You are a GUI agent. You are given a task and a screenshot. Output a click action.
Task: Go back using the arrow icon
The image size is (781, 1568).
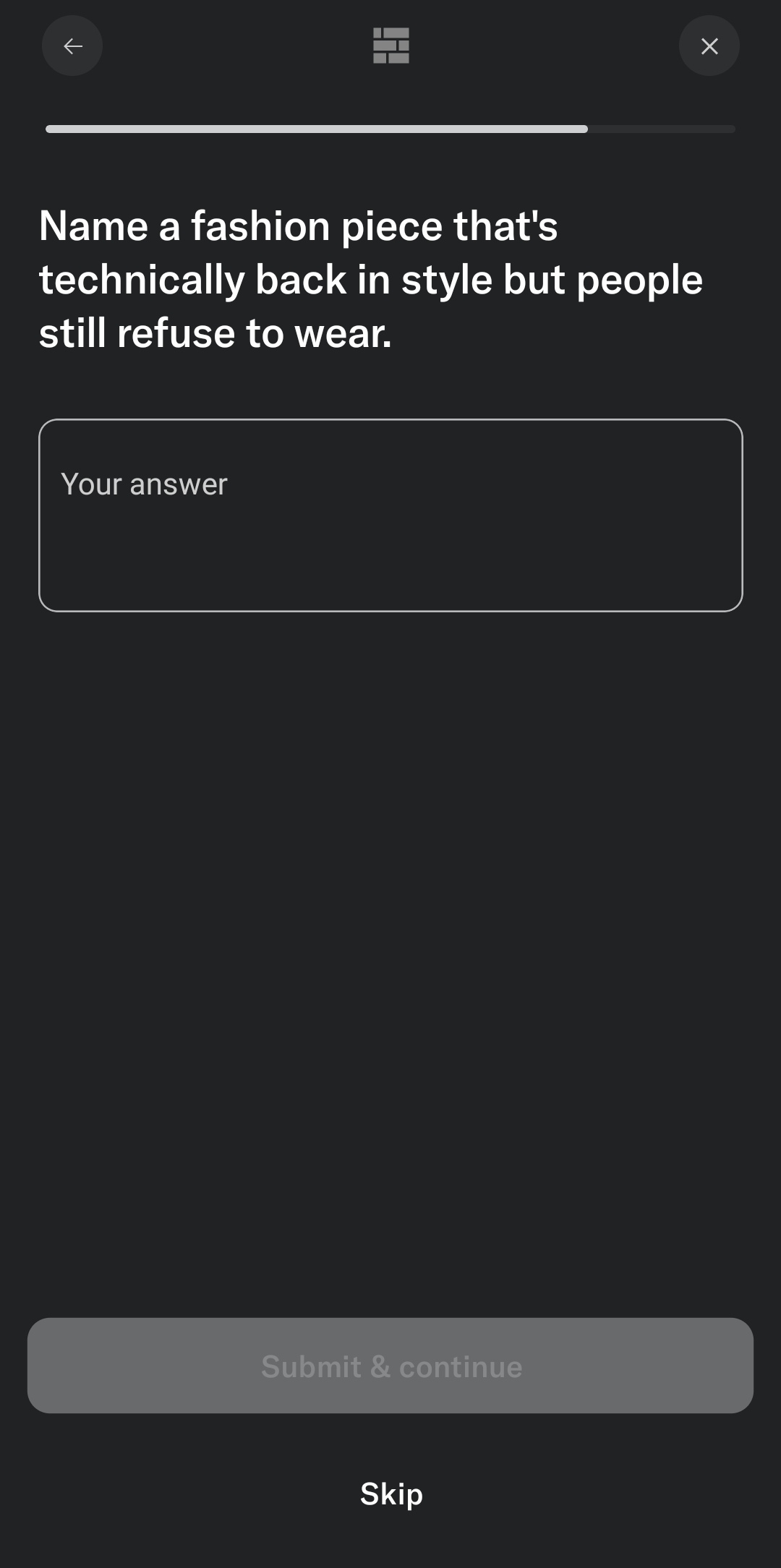point(72,46)
